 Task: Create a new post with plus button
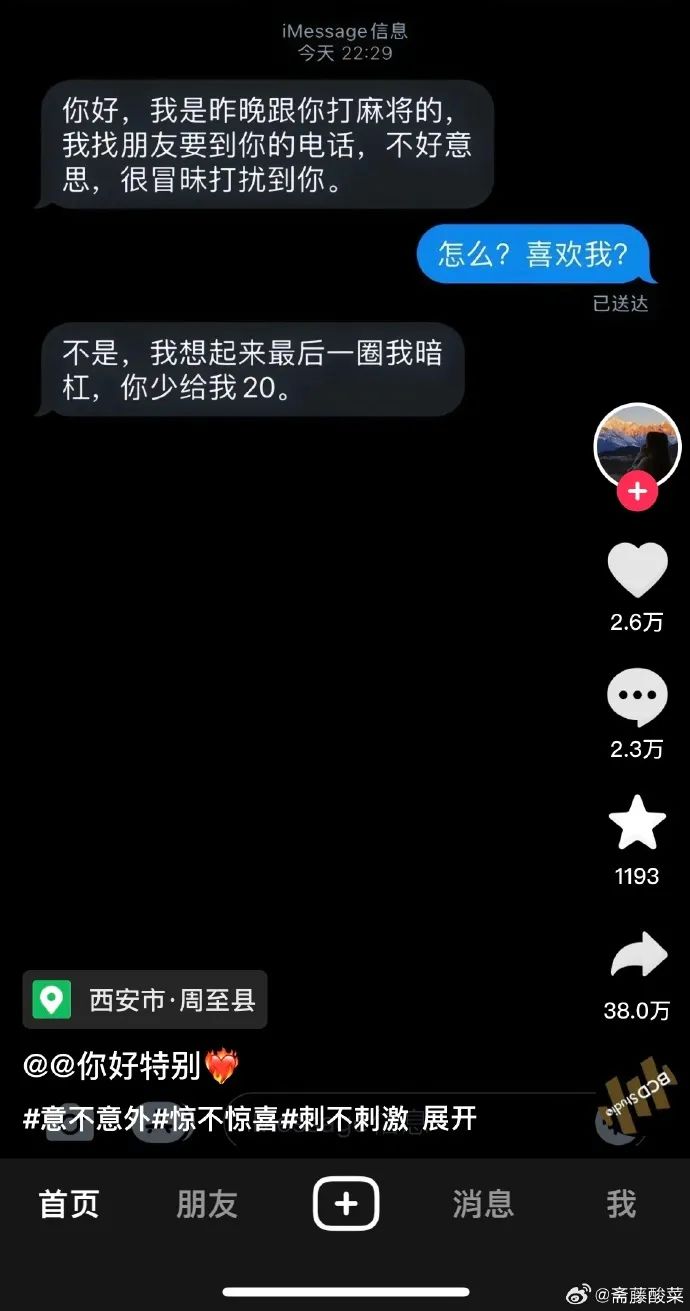click(345, 1204)
